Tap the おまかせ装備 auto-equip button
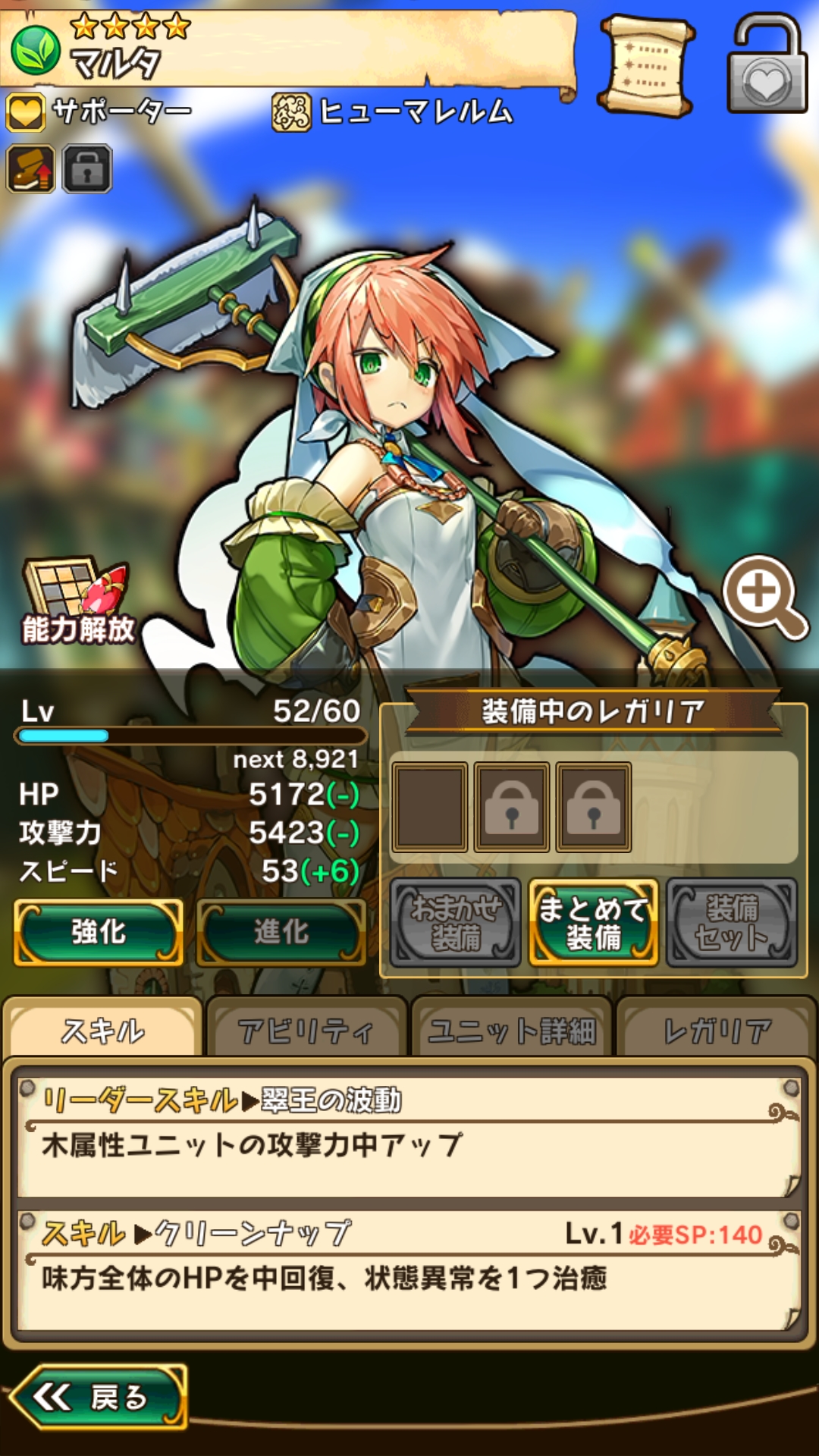The height and width of the screenshot is (1456, 819). pos(456,923)
